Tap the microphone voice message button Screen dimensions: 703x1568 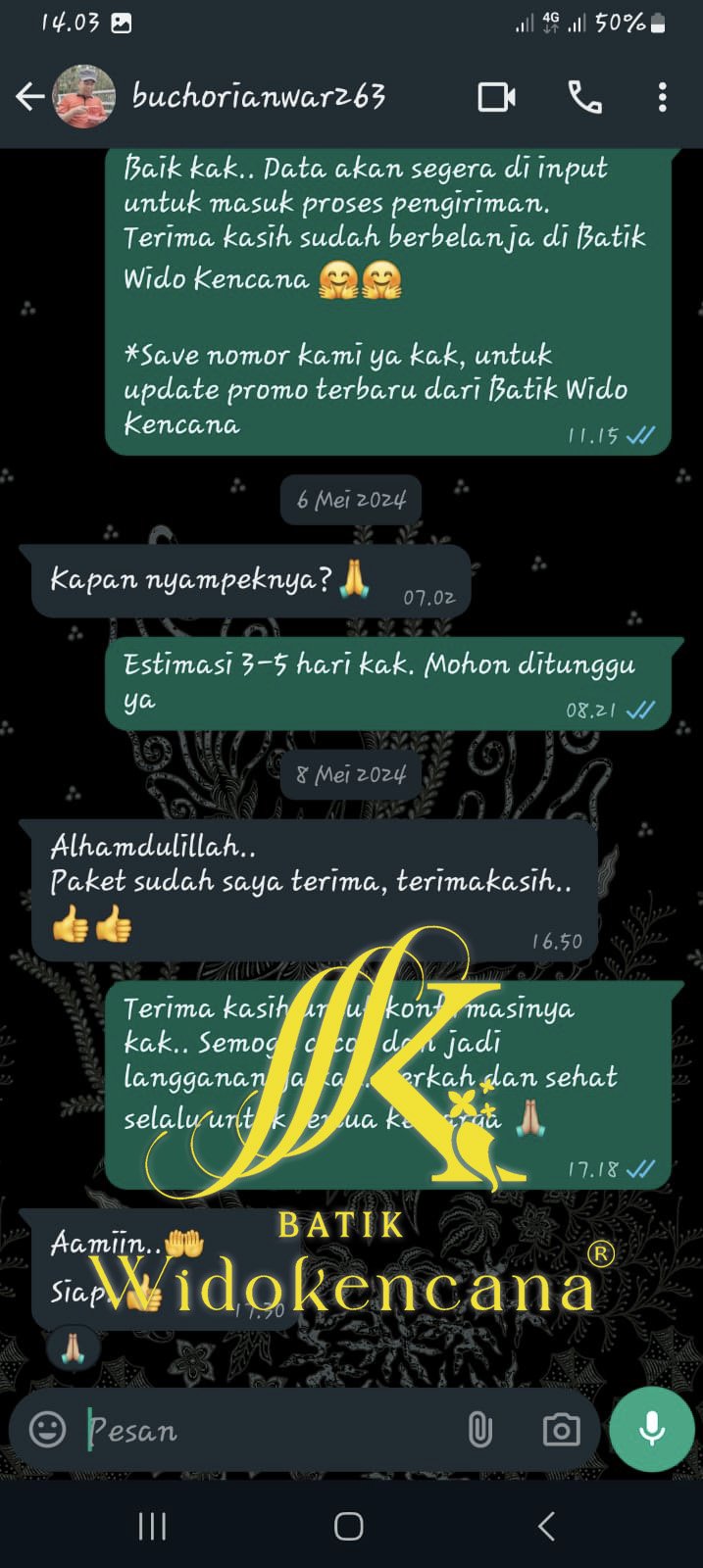652,1429
